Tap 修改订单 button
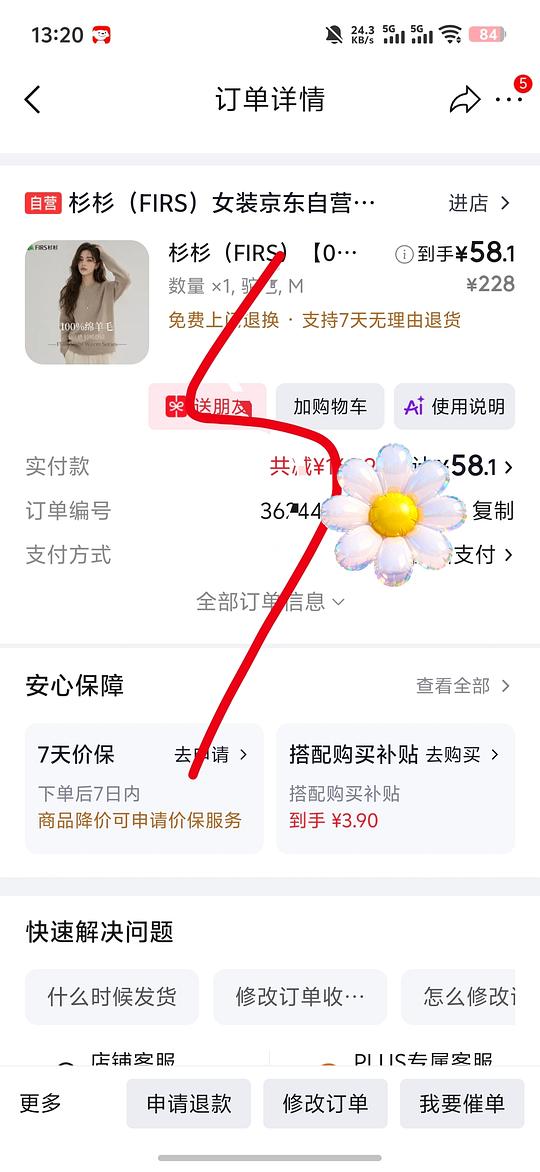 point(325,1103)
